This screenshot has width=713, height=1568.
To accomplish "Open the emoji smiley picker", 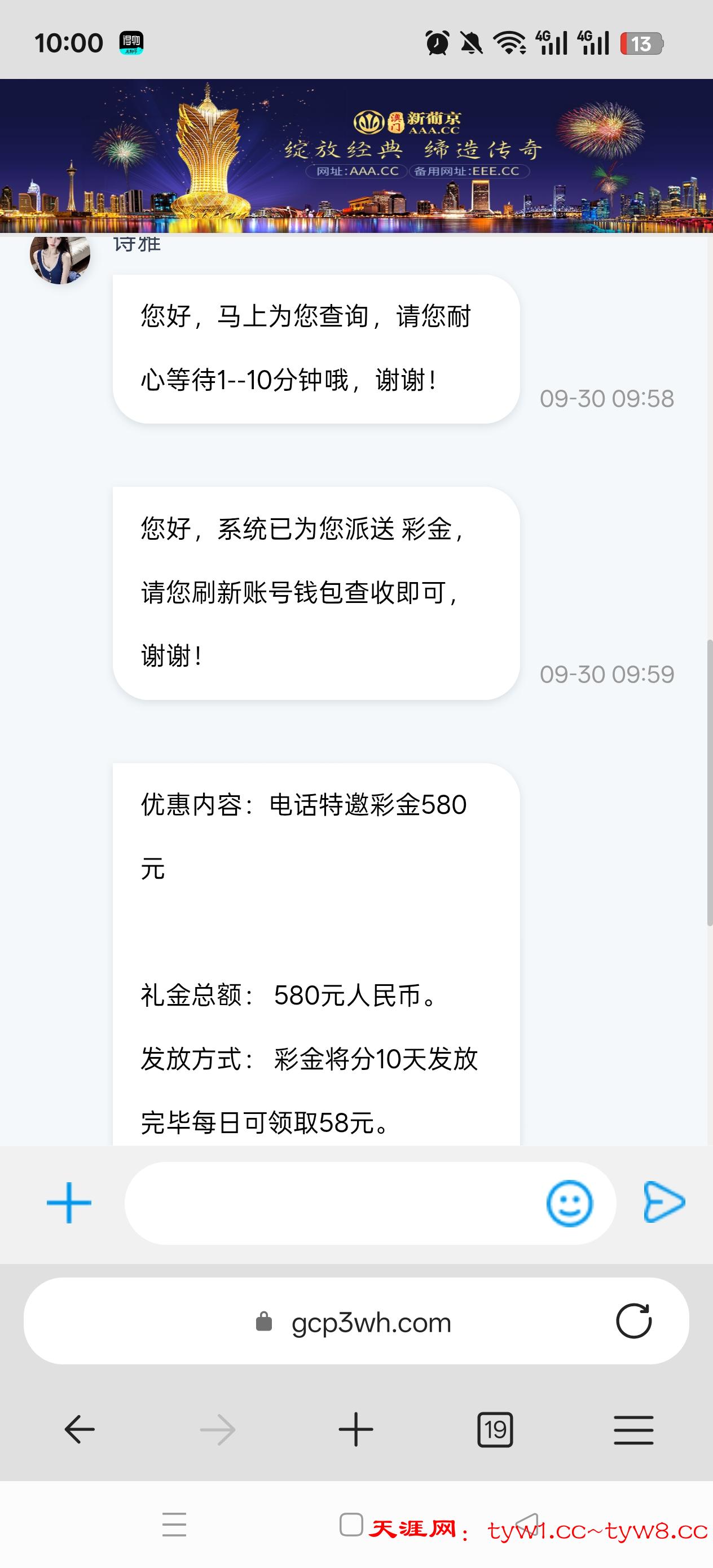I will [x=569, y=1203].
